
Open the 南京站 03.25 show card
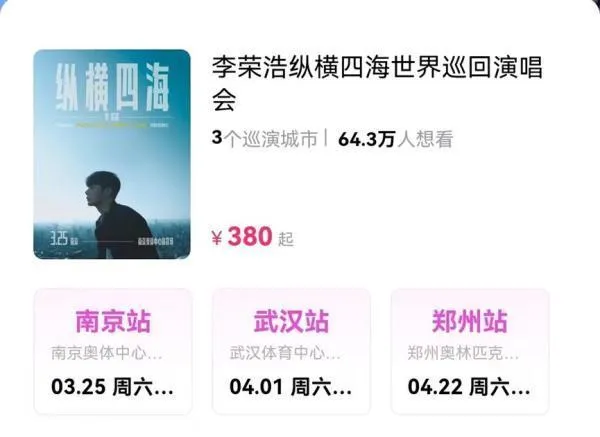(112, 352)
